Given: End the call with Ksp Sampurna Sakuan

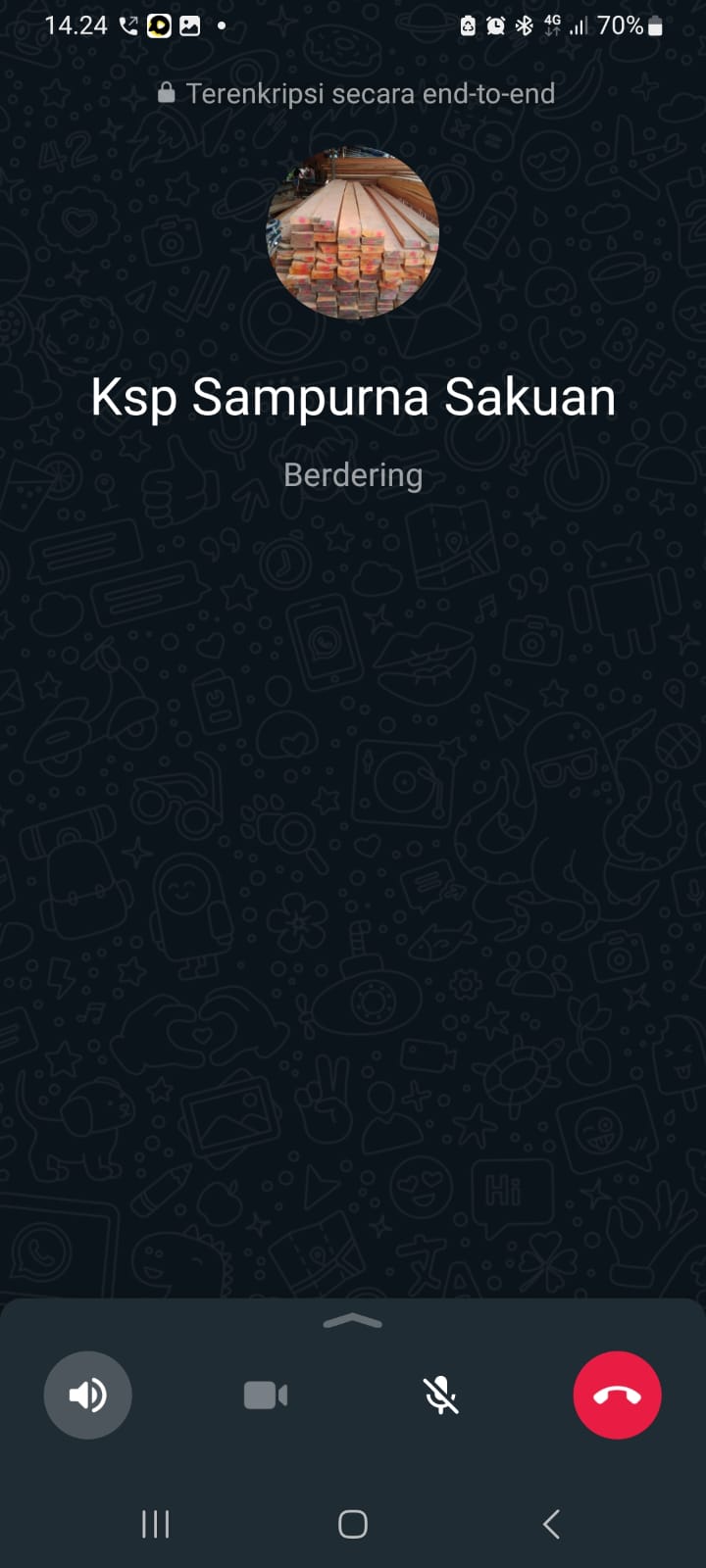Looking at the screenshot, I should (617, 1395).
